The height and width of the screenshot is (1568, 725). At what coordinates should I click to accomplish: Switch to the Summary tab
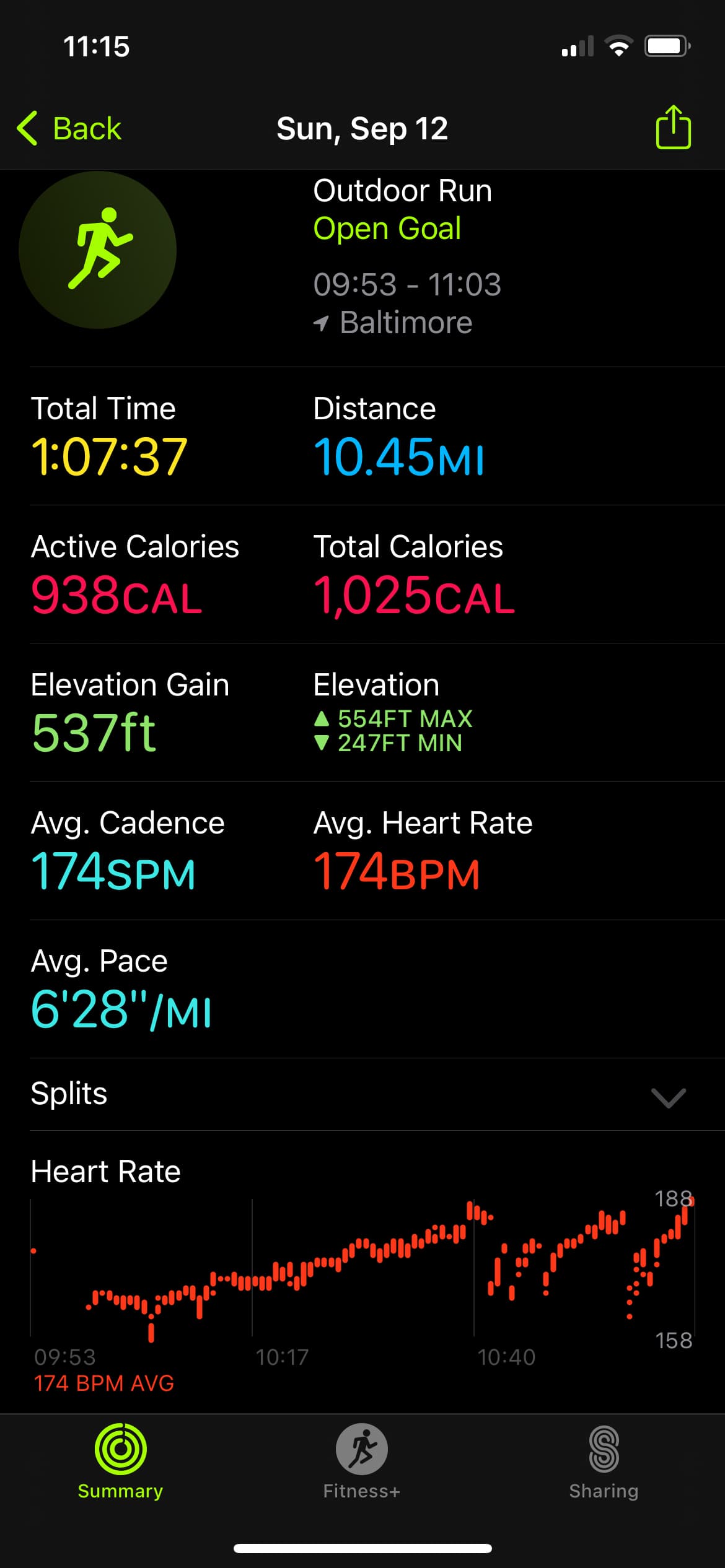(x=120, y=1461)
